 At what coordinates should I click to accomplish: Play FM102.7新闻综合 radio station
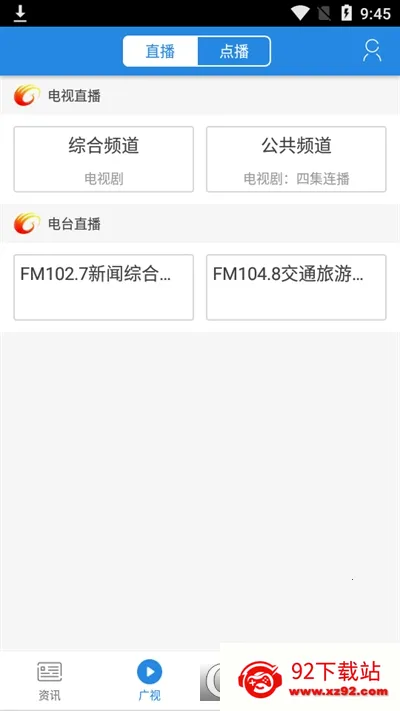pos(104,287)
